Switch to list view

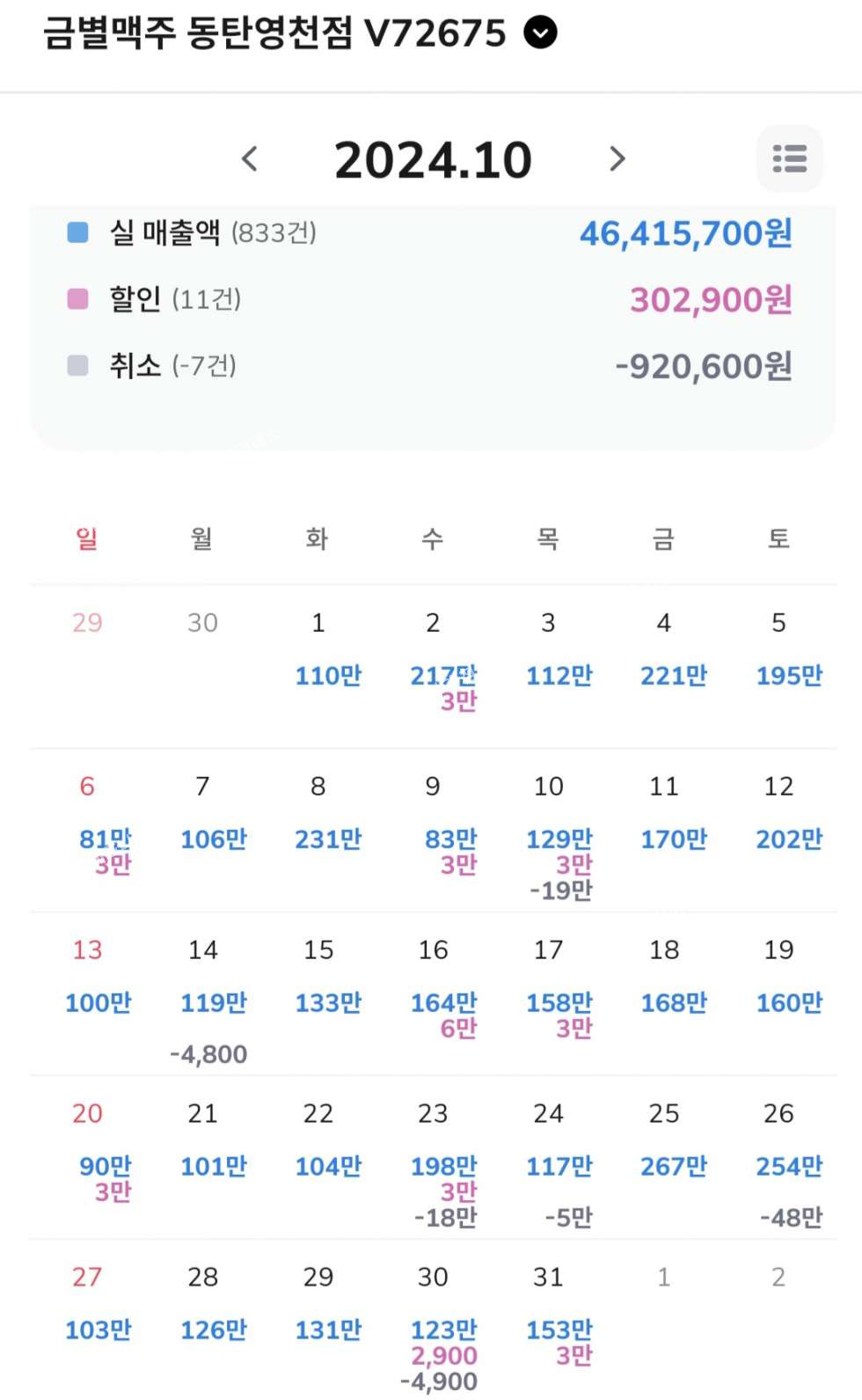[789, 159]
